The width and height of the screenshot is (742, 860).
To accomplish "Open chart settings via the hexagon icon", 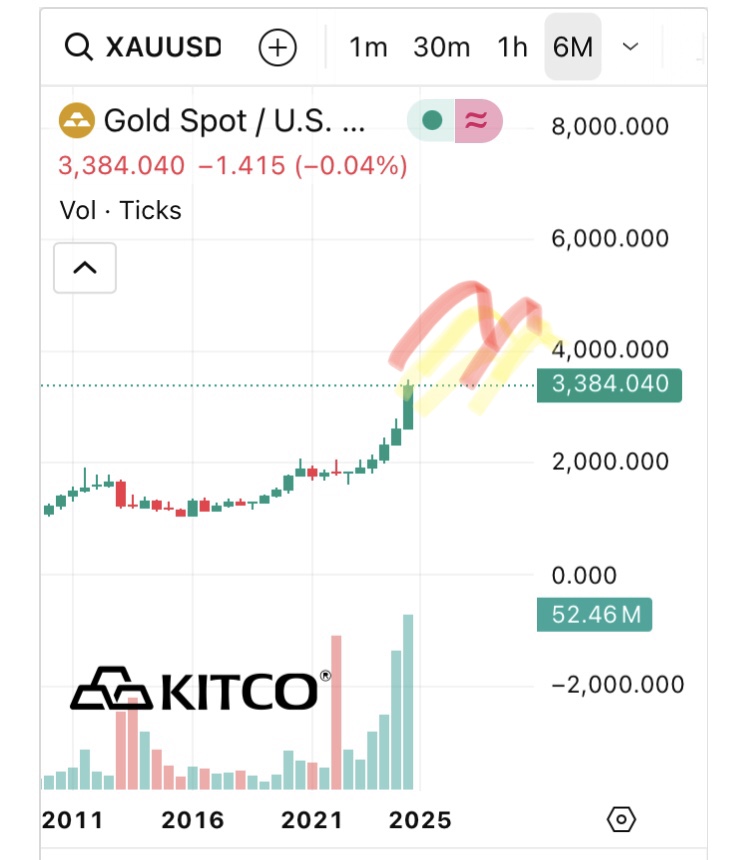I will coord(621,820).
